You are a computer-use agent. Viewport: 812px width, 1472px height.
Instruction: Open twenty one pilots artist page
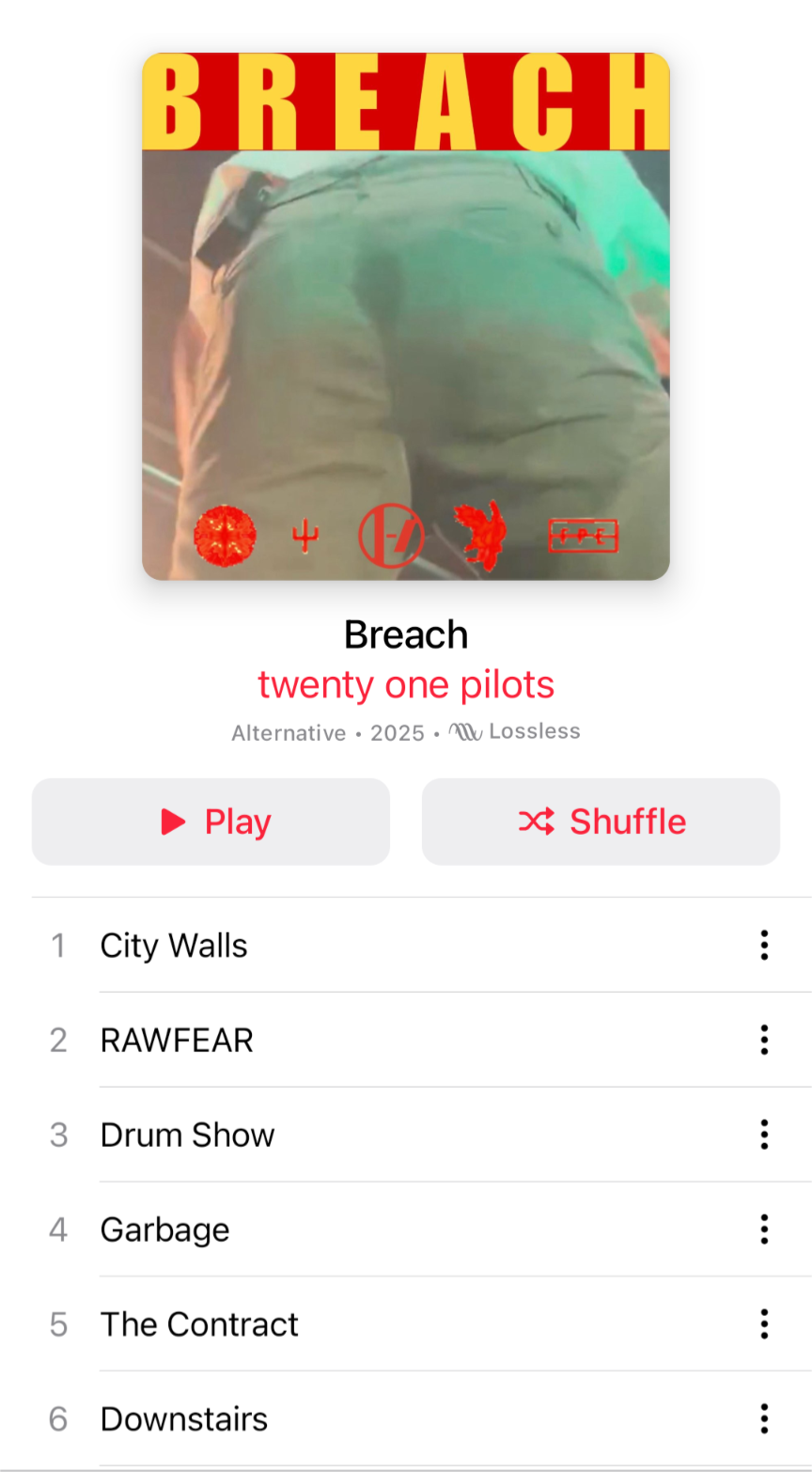click(406, 684)
